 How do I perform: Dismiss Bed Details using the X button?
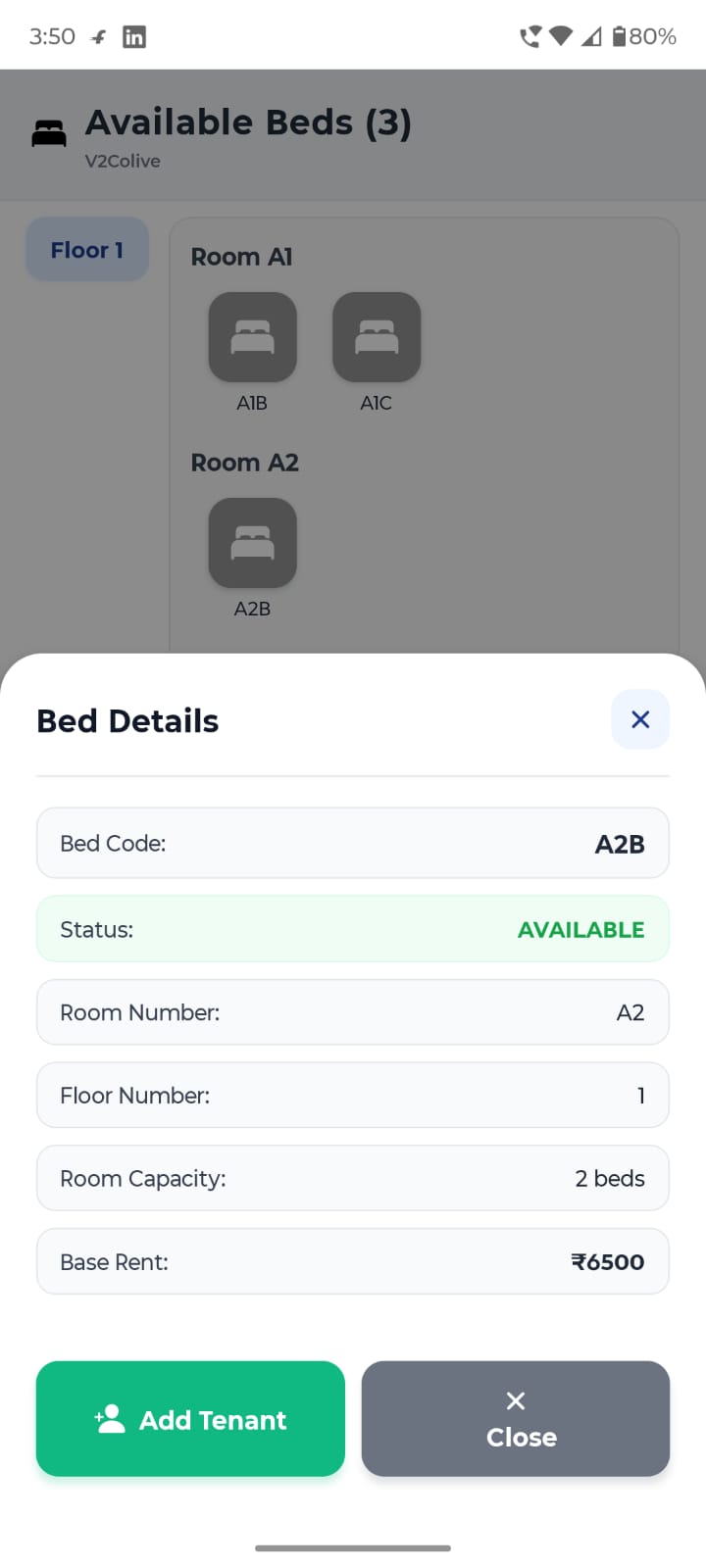click(639, 718)
